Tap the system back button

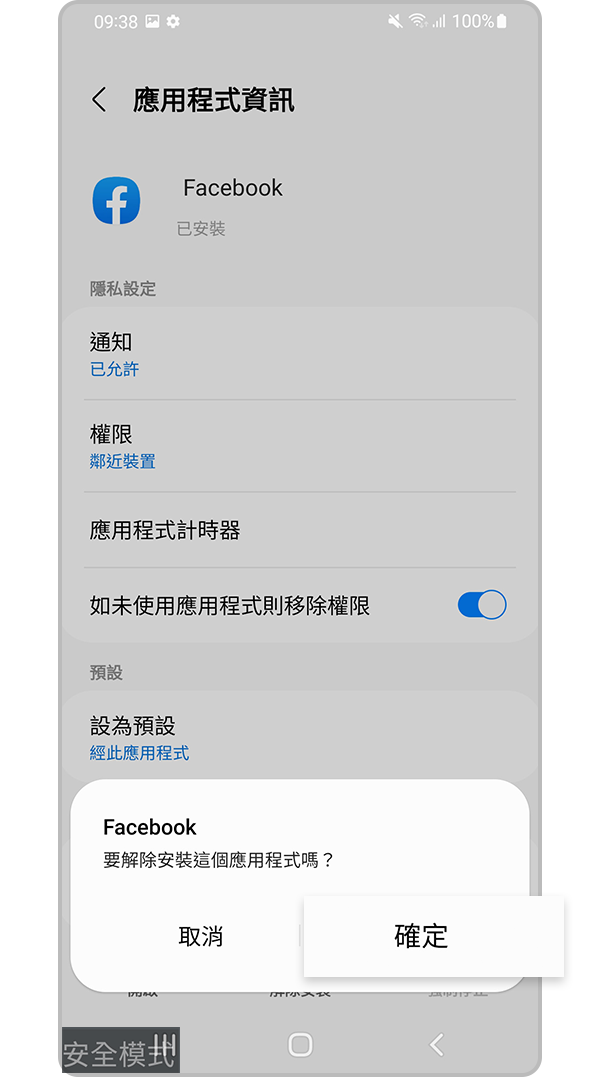coord(436,1044)
